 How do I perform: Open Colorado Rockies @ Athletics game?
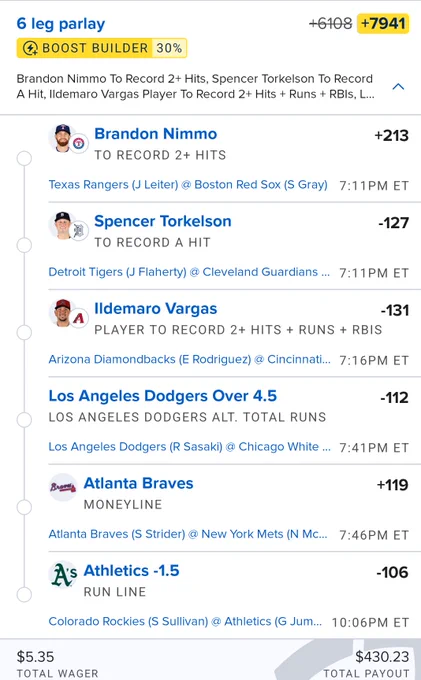click(185, 621)
